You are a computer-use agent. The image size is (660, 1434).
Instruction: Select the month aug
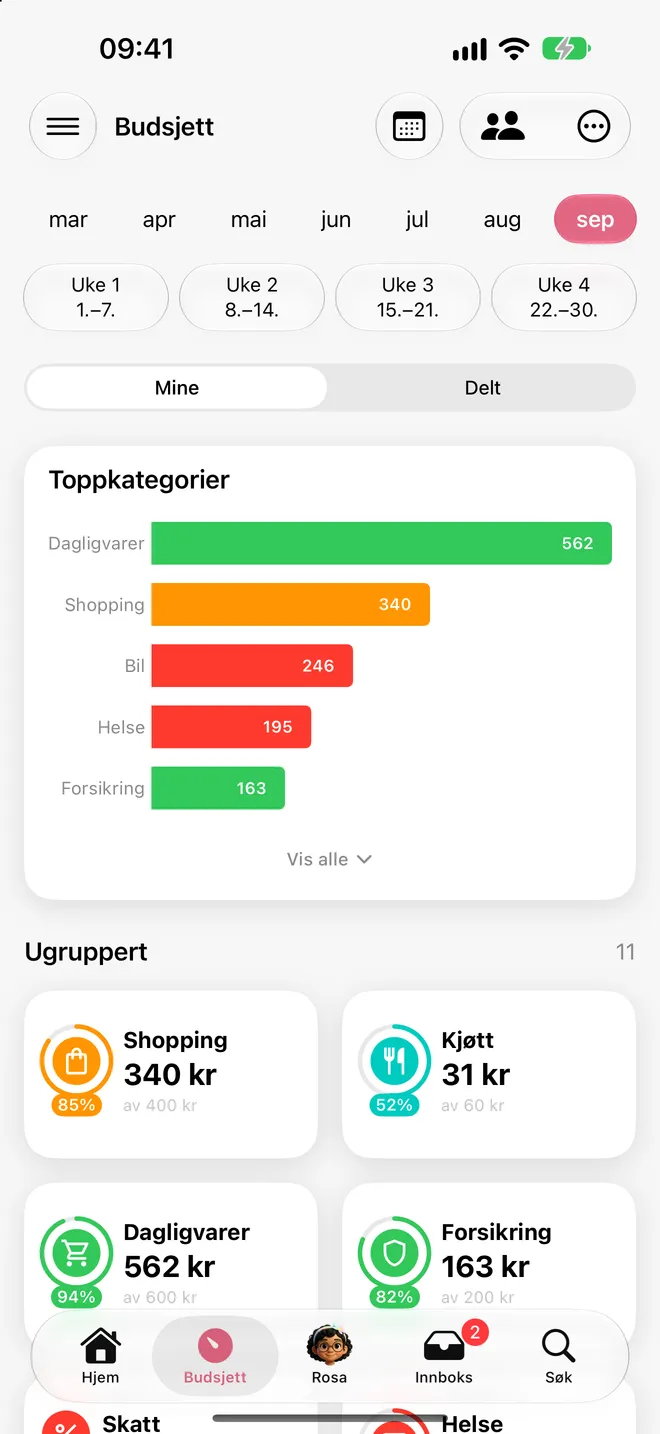[x=502, y=220]
